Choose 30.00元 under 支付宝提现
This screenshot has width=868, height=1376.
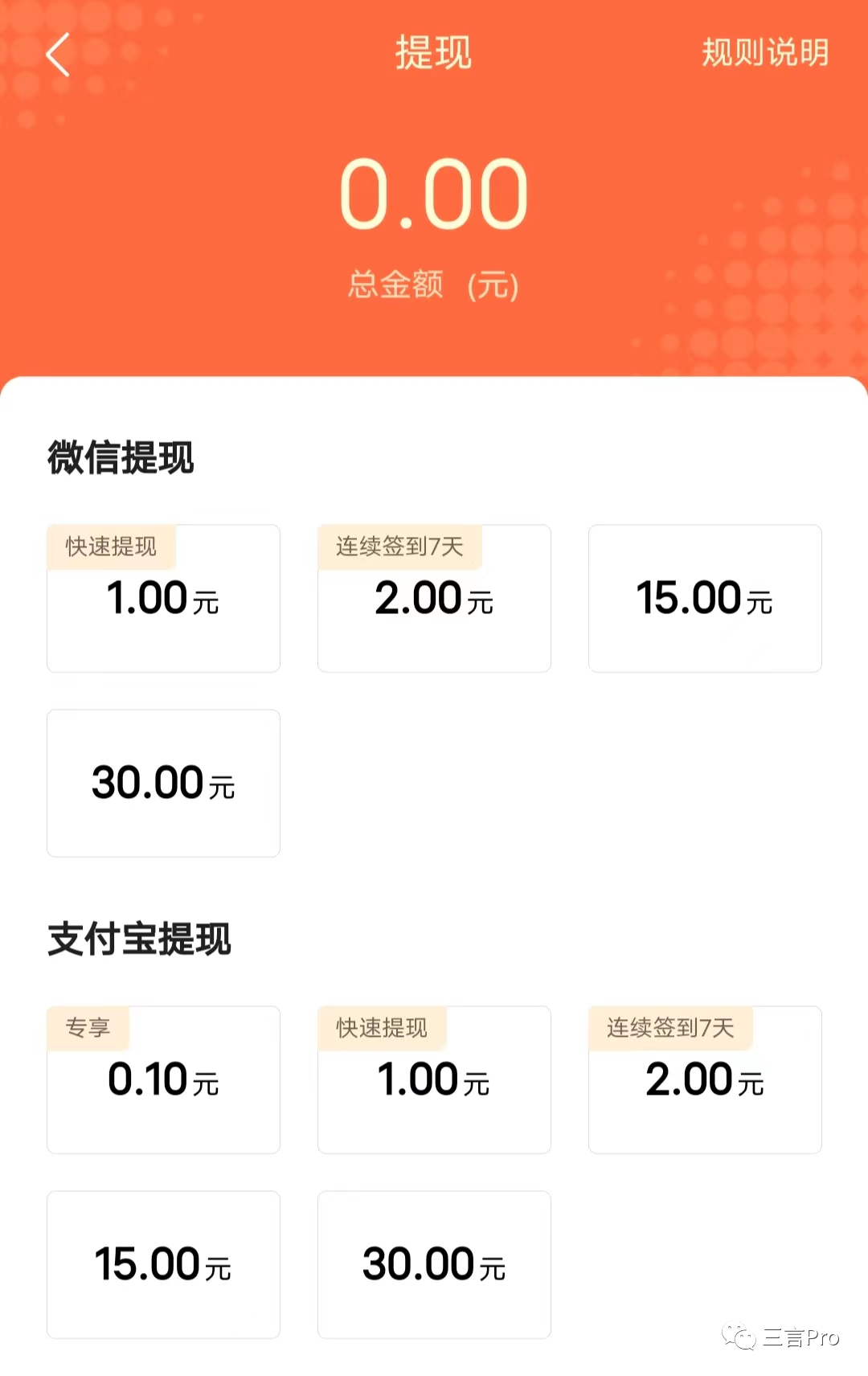point(434,1264)
